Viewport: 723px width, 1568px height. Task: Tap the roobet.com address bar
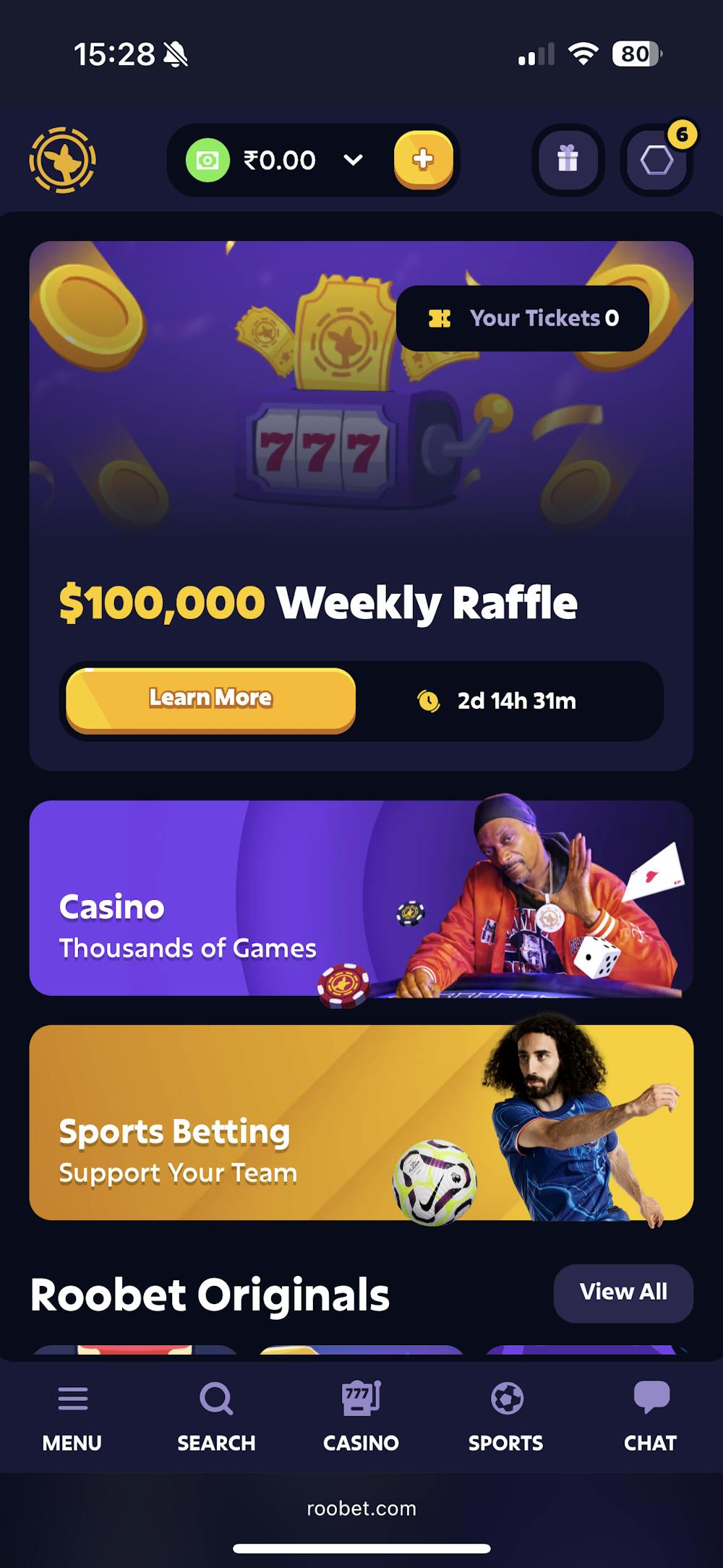[x=361, y=1509]
